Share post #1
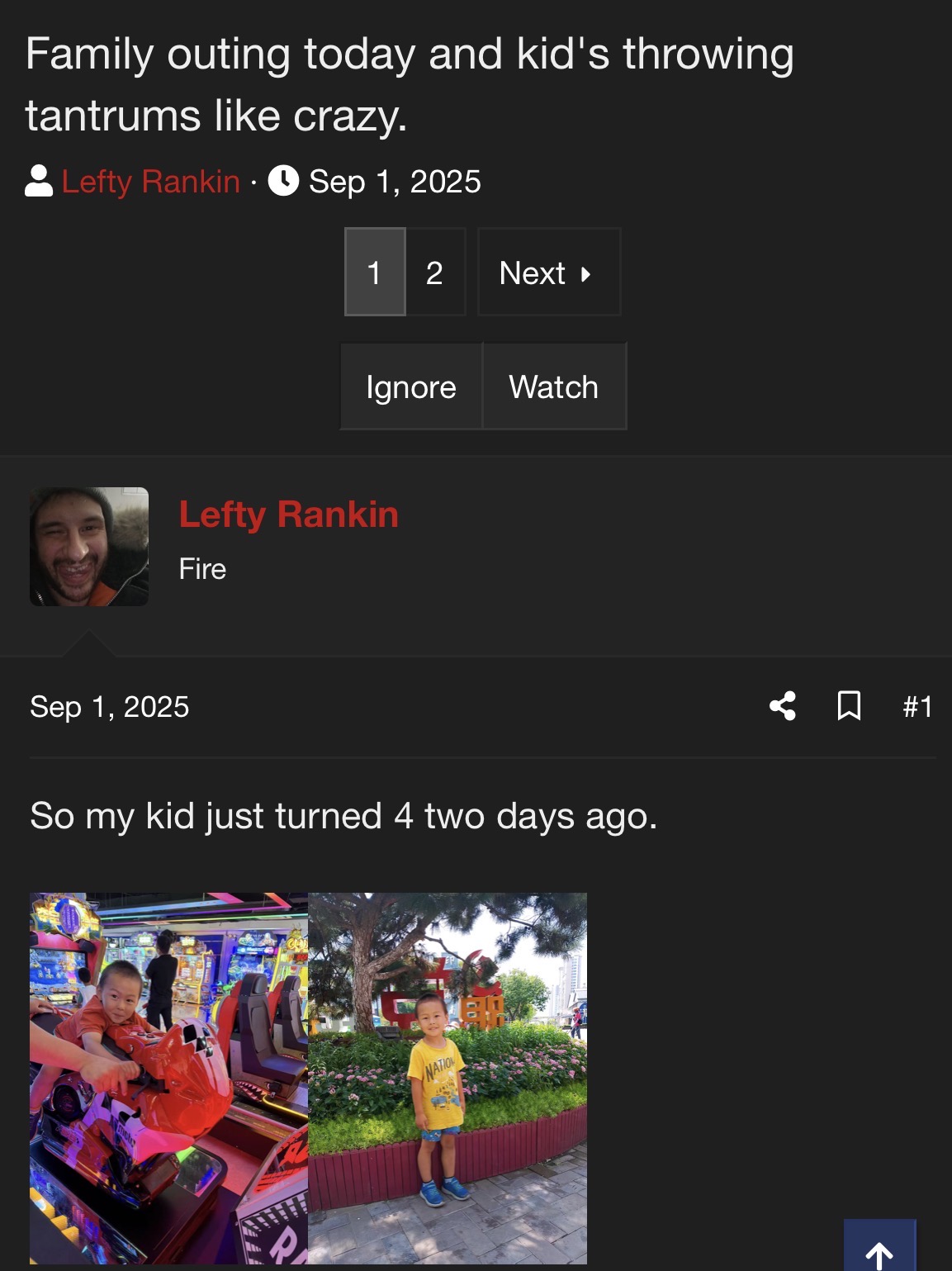This screenshot has width=952, height=1271. tap(783, 706)
